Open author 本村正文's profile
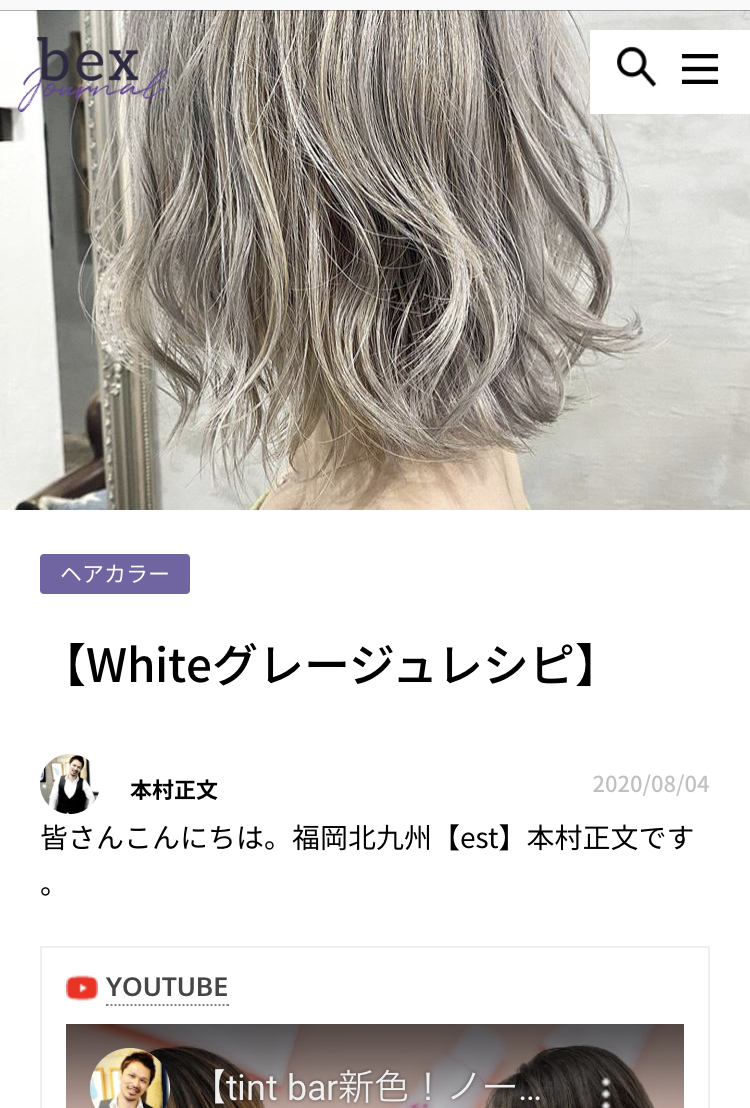This screenshot has width=750, height=1108. (x=173, y=790)
